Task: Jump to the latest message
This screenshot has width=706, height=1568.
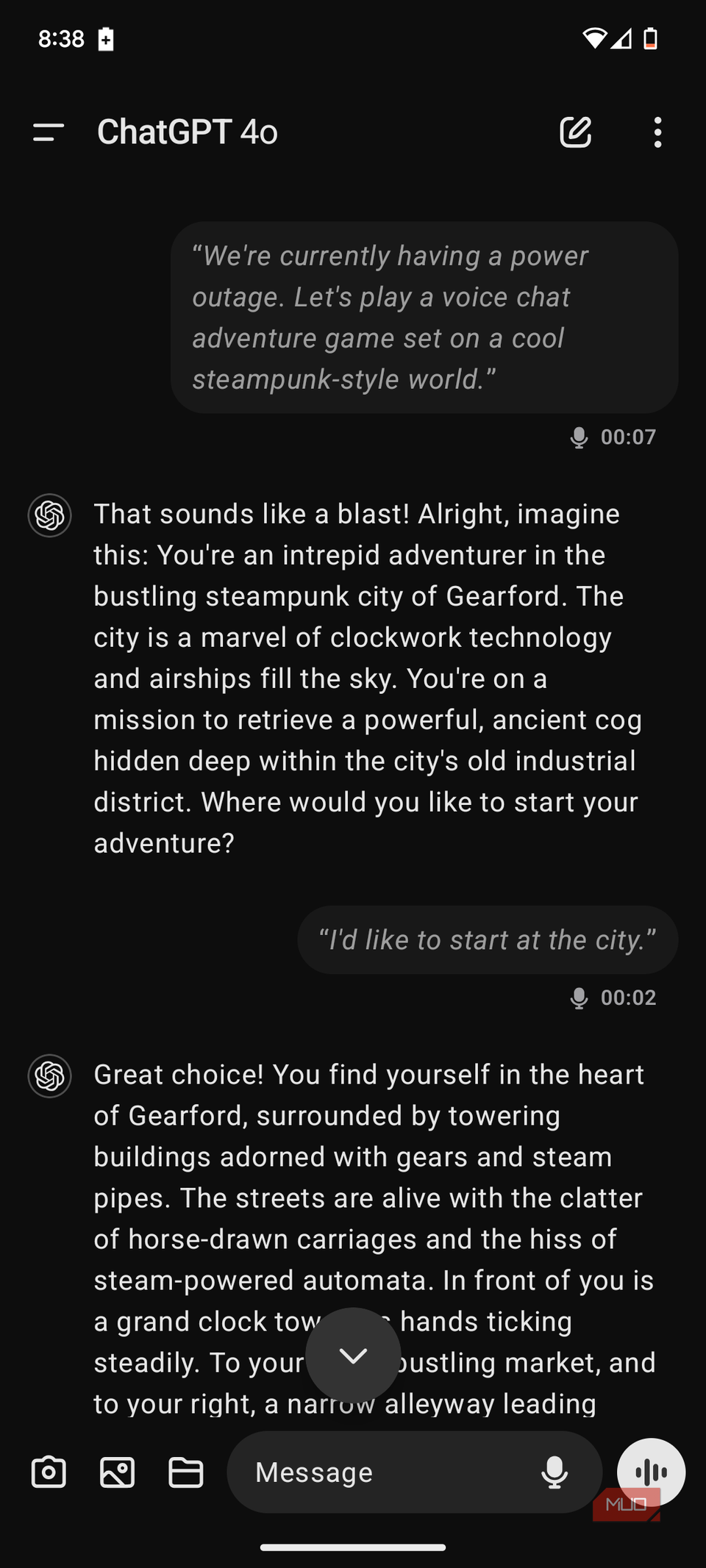Action: pos(353,1355)
